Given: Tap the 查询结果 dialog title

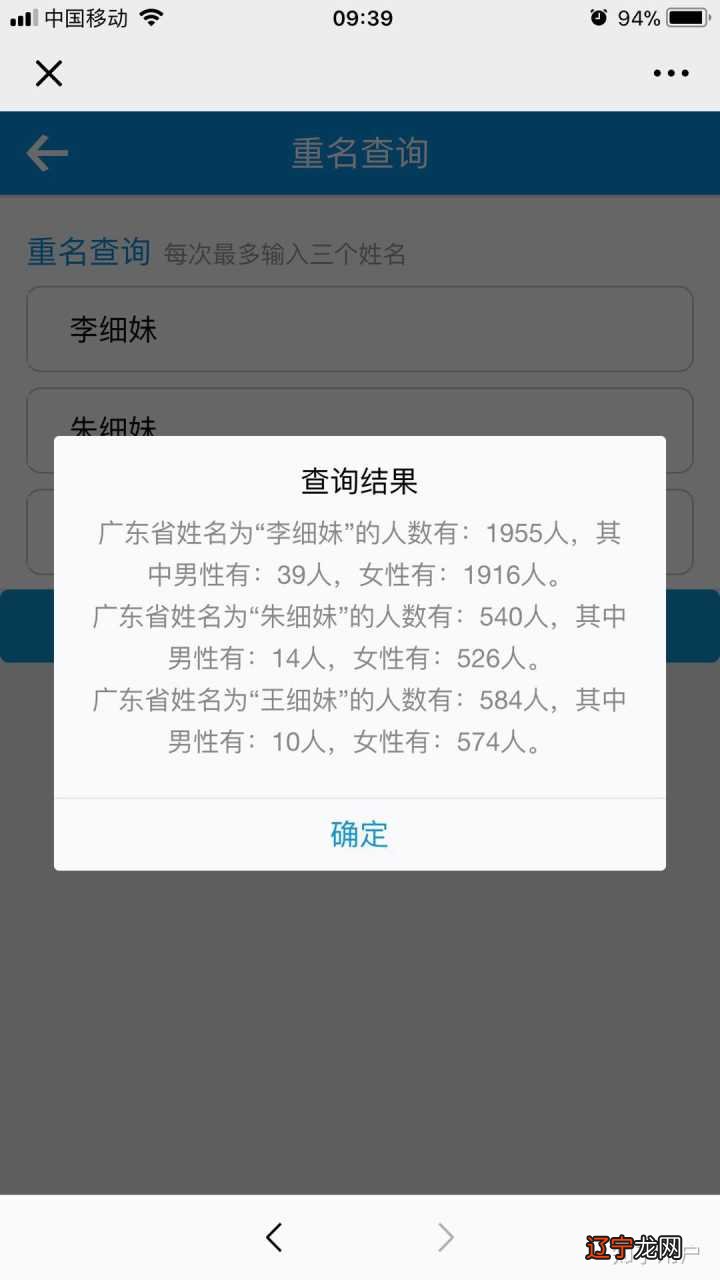Looking at the screenshot, I should tap(359, 481).
